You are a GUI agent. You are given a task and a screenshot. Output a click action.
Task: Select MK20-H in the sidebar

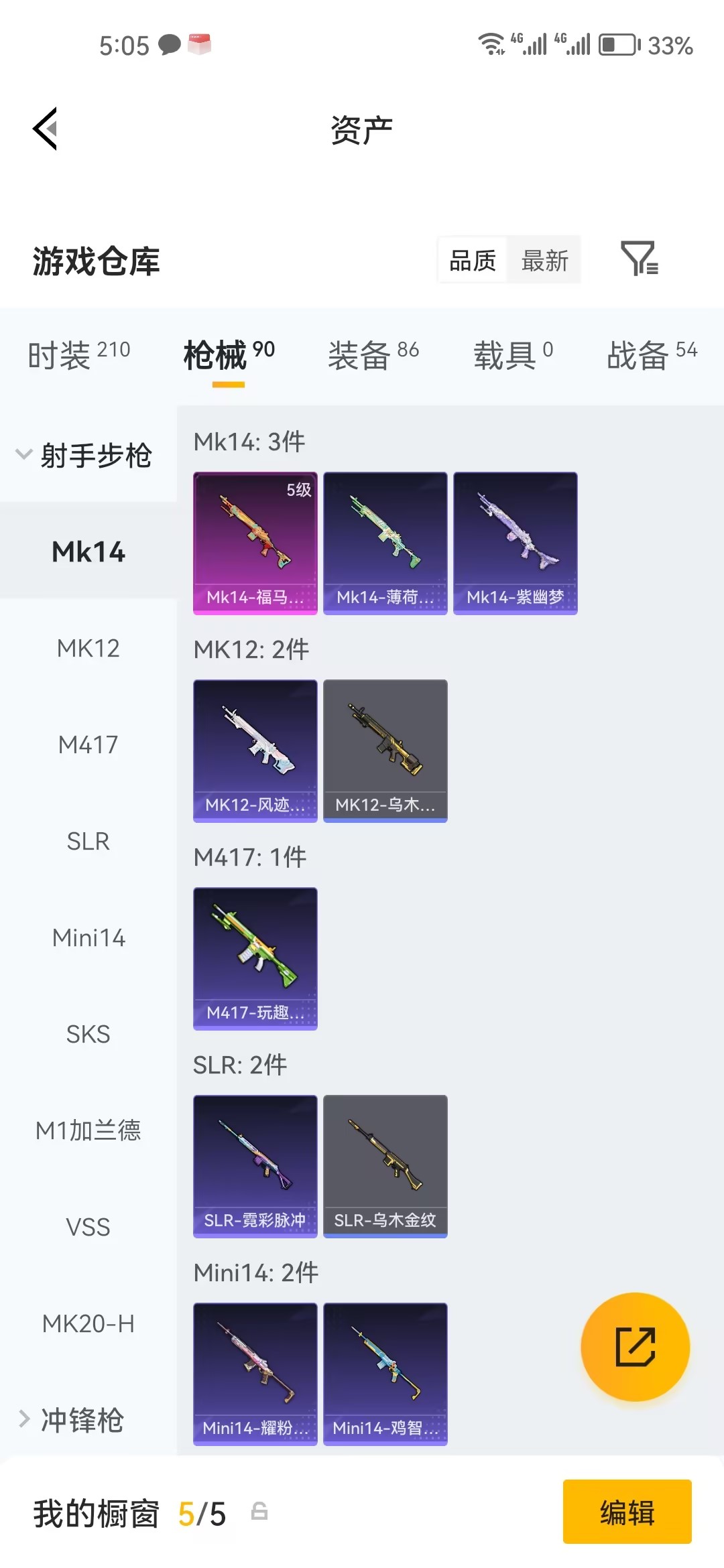pyautogui.click(x=89, y=1324)
